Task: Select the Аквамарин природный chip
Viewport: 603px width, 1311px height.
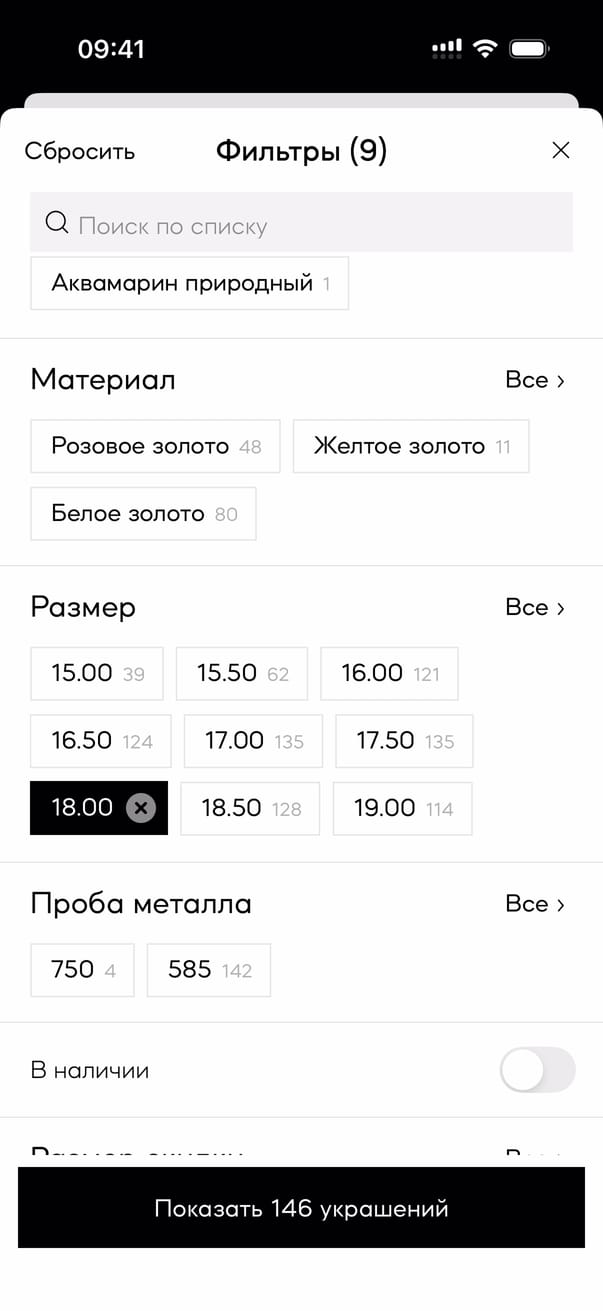Action: (x=190, y=284)
